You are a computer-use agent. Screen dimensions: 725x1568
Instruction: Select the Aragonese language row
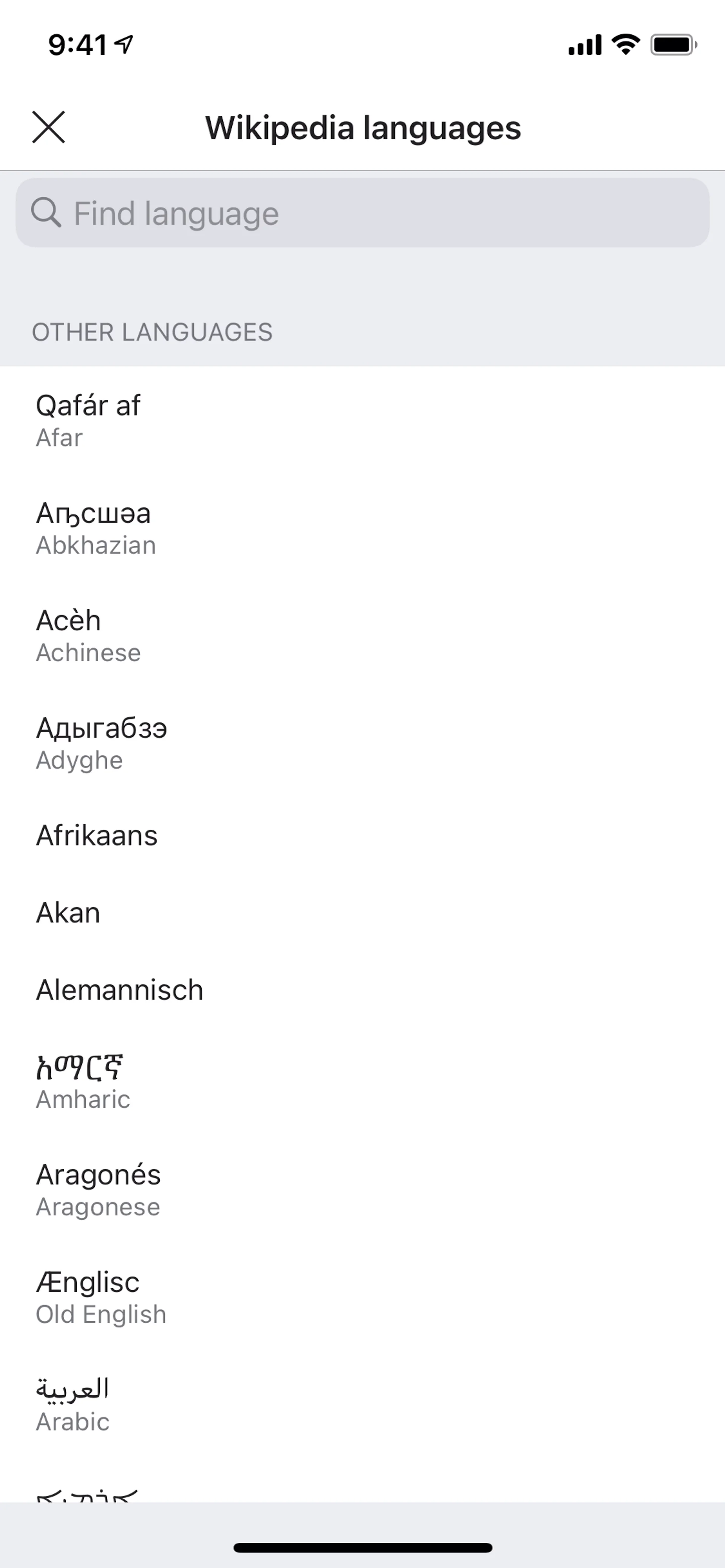click(362, 1190)
